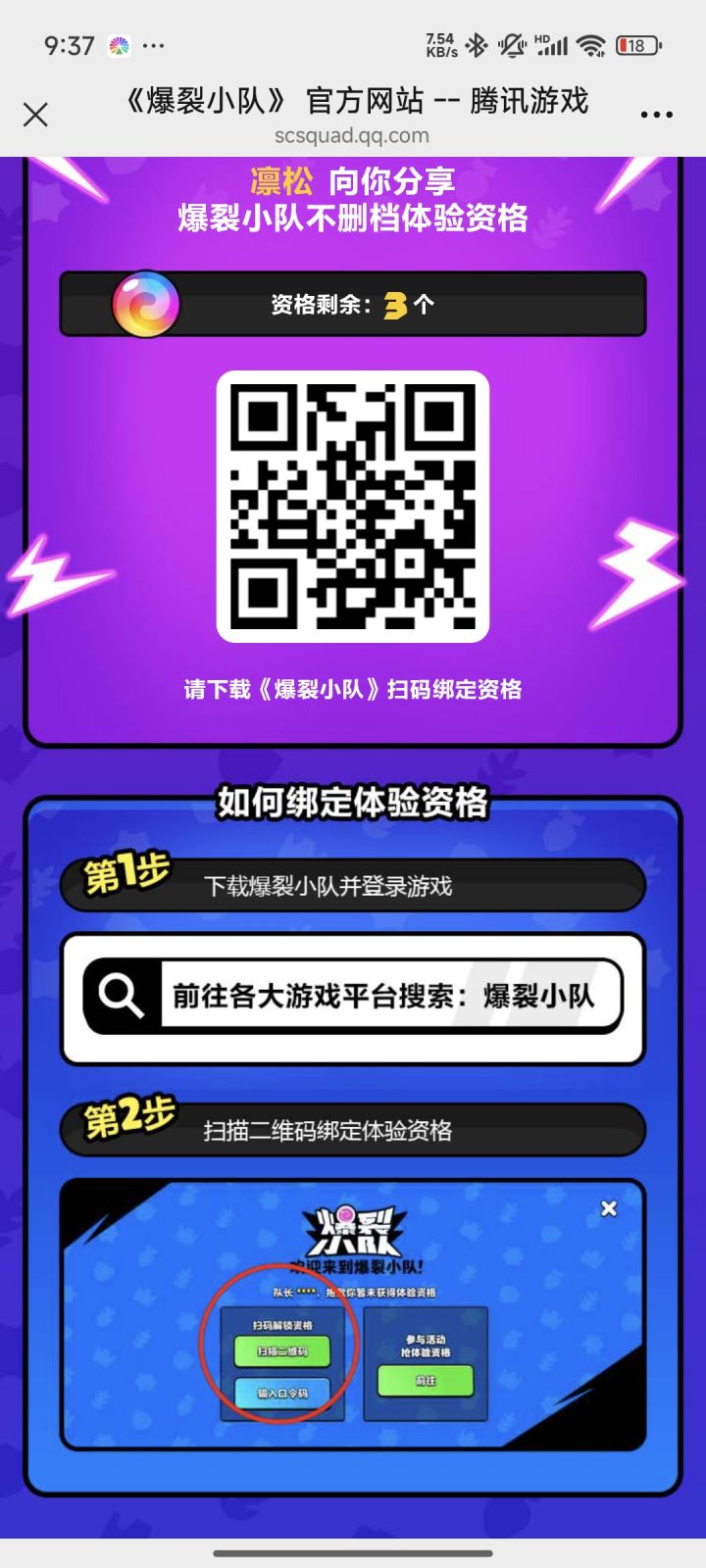Tap the vibrate/mute icon in the status bar
This screenshot has width=706, height=1568.
pyautogui.click(x=511, y=45)
